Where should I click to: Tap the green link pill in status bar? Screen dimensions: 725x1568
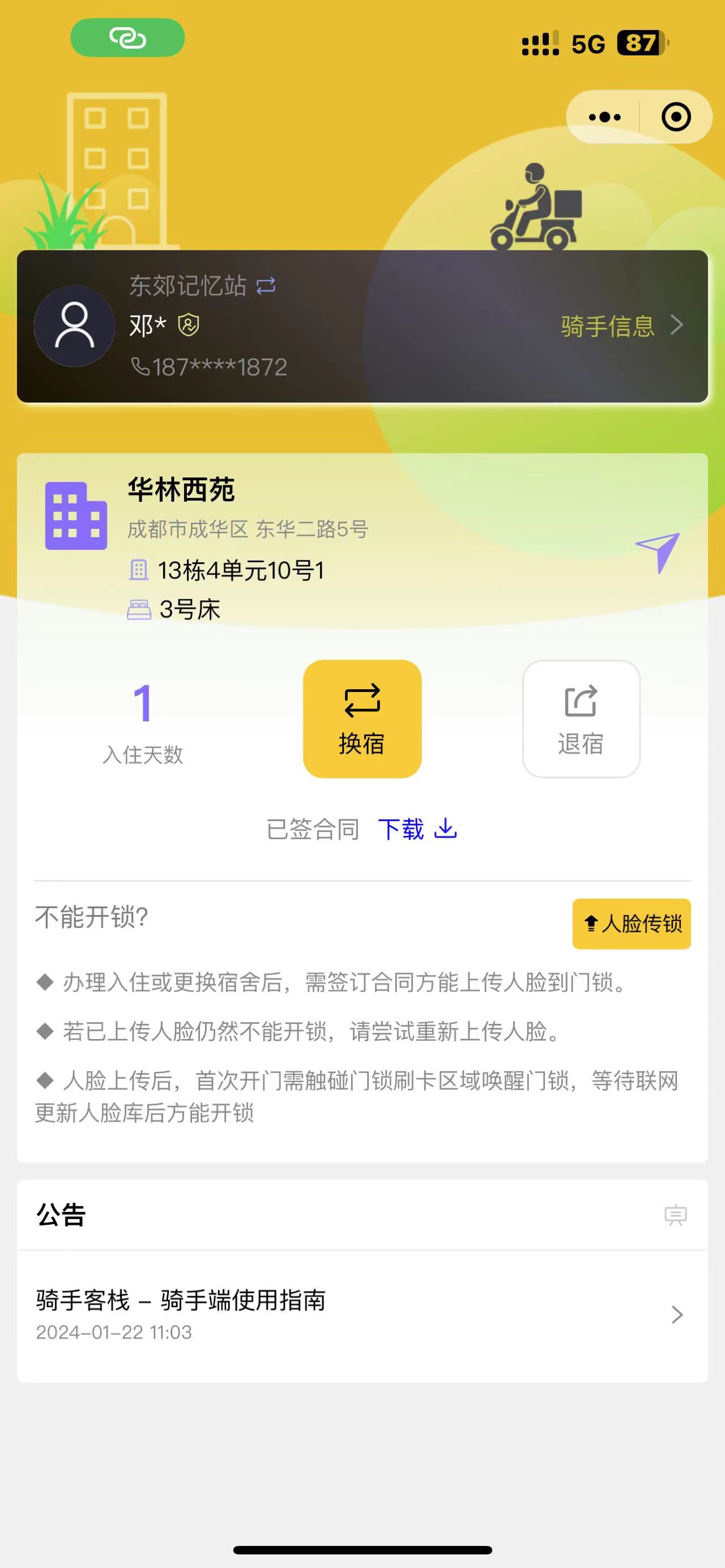128,38
